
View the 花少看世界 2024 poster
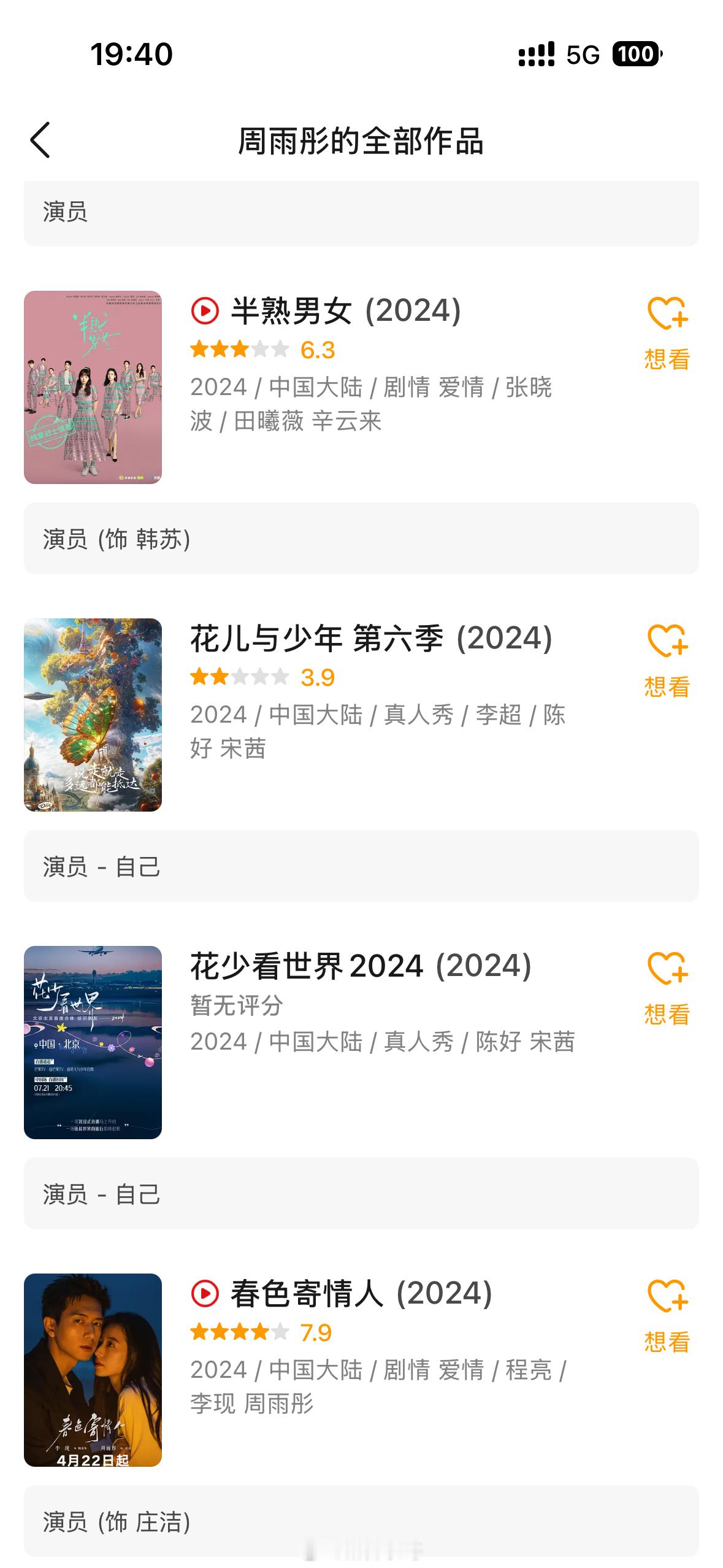tap(93, 1042)
